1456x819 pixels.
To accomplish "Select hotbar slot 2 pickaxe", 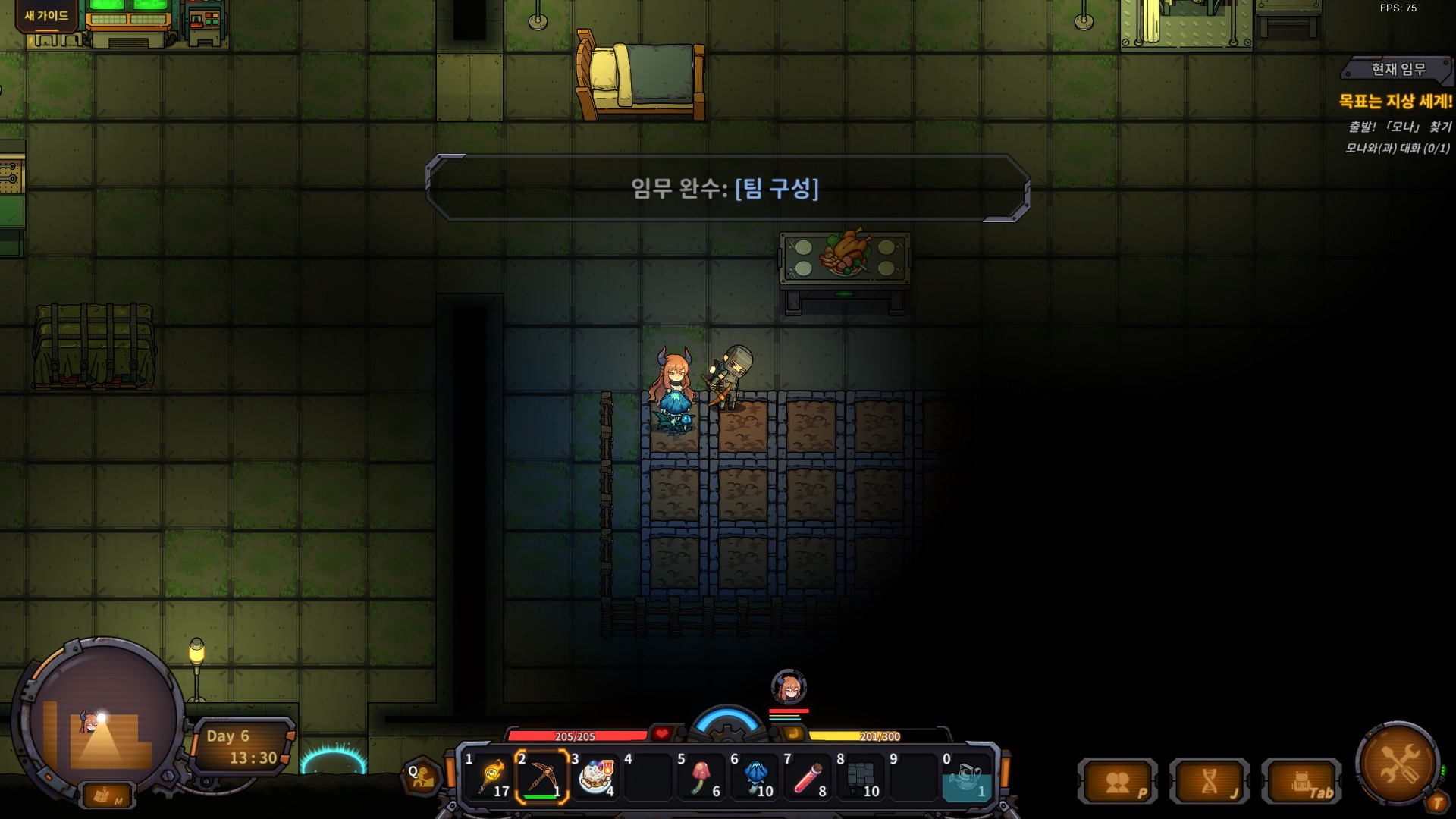I will [542, 777].
